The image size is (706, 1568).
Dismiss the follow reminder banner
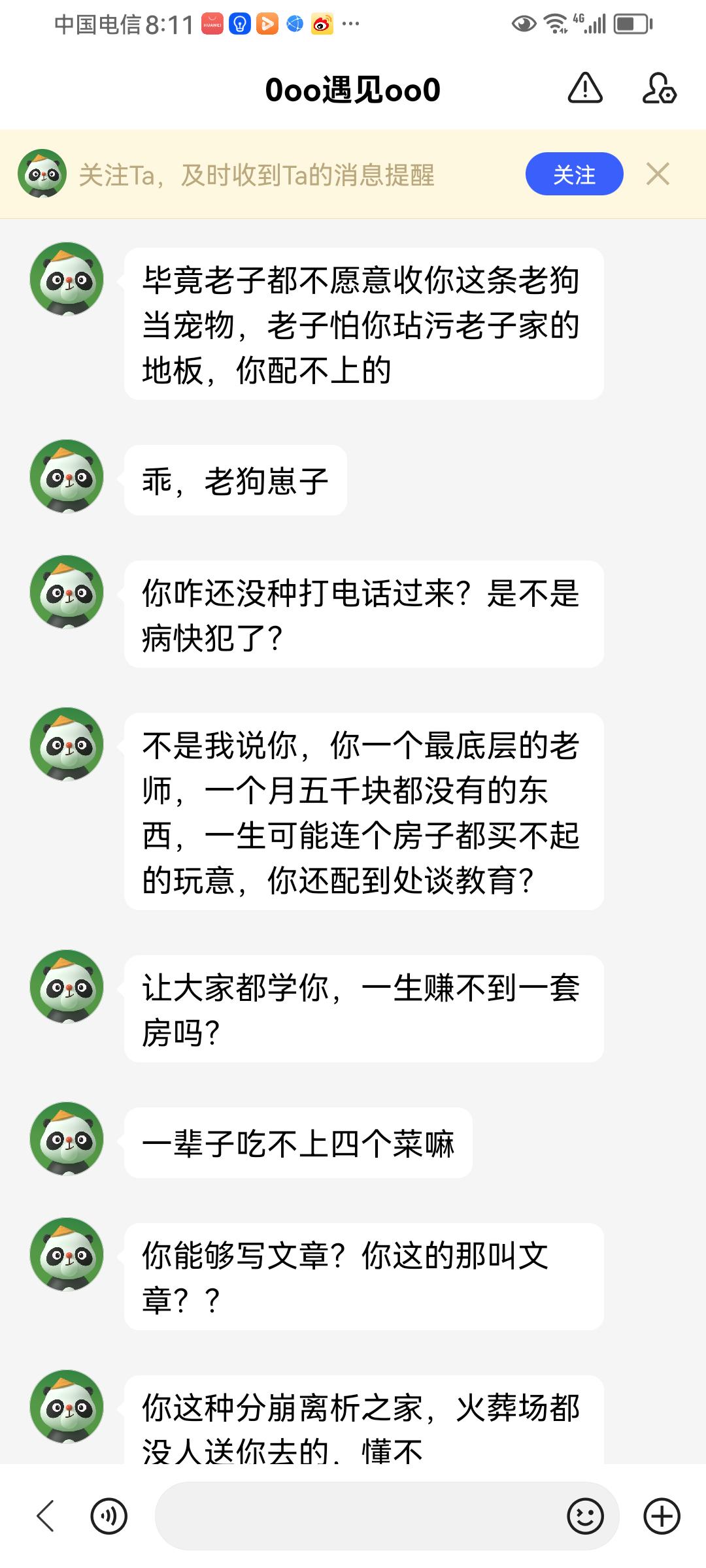[x=658, y=174]
